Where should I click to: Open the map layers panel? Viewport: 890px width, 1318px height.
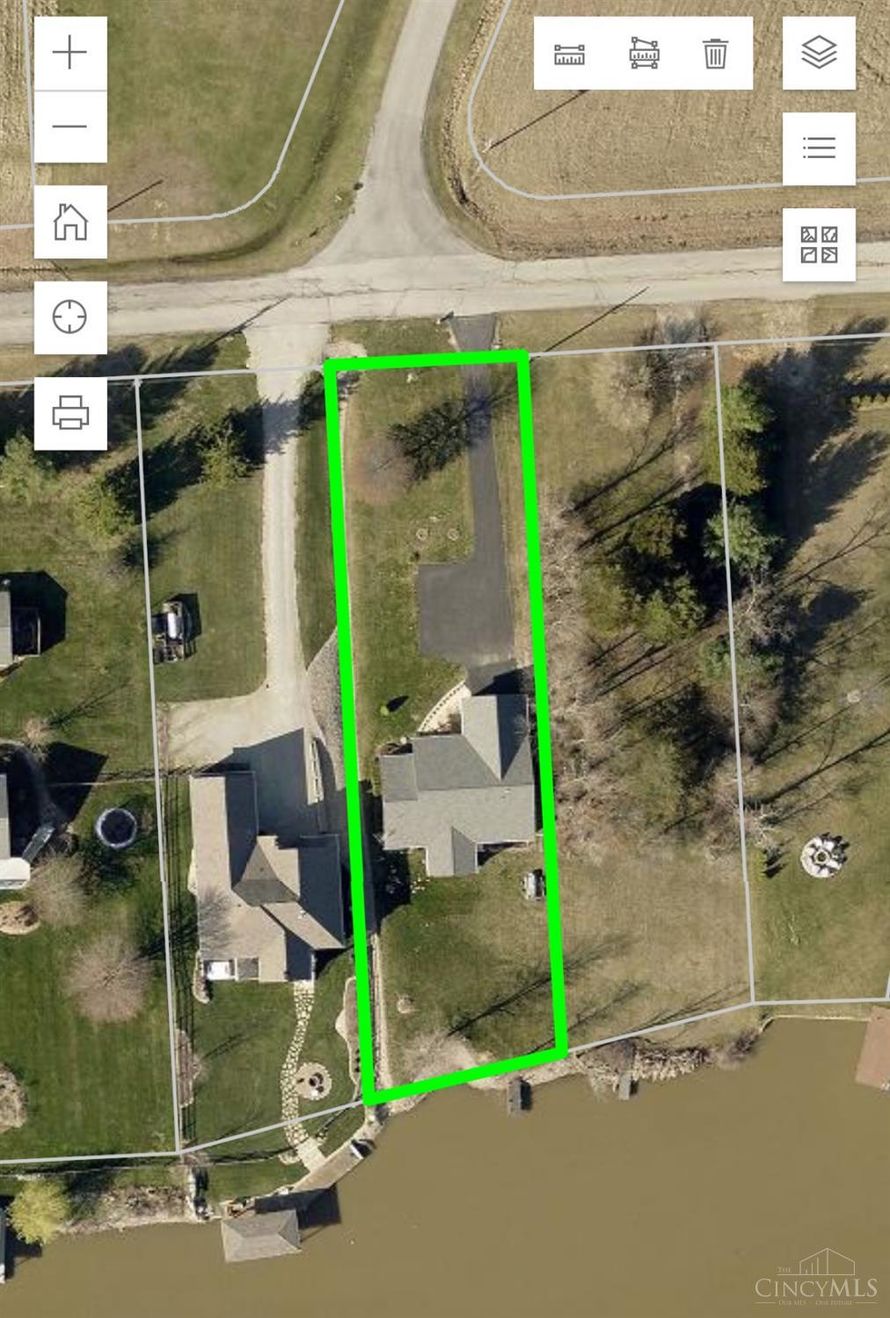[819, 53]
